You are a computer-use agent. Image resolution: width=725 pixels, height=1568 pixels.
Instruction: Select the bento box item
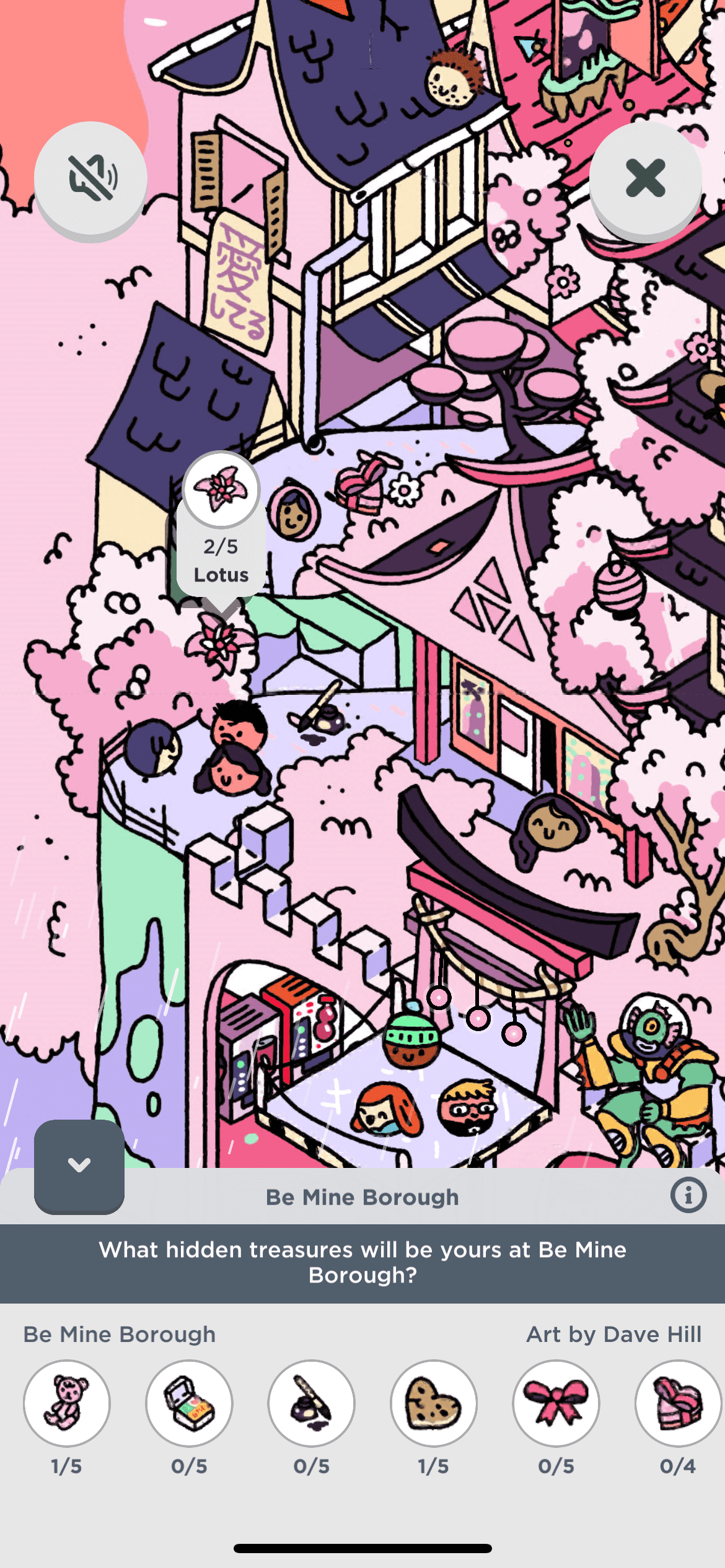point(189,1403)
